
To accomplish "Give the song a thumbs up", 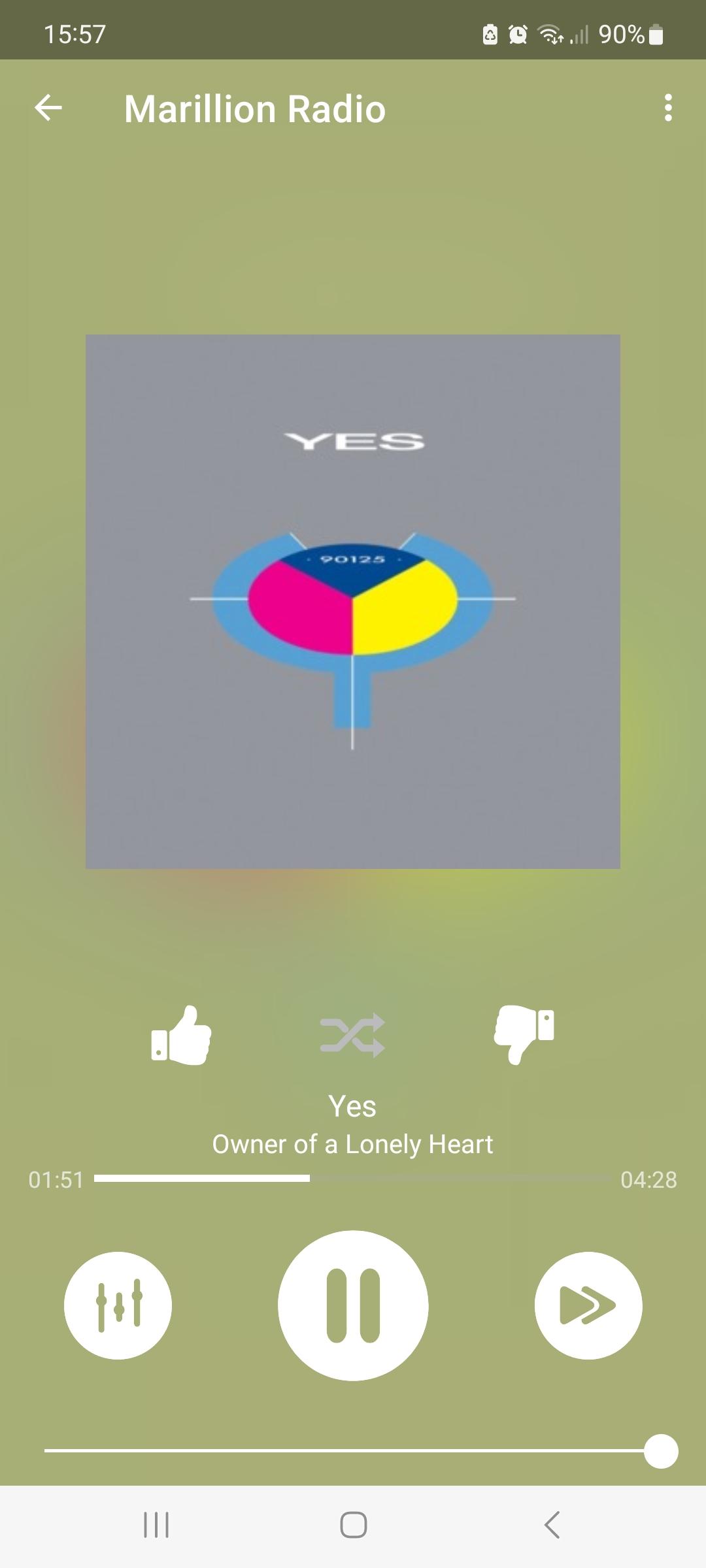I will [x=181, y=1036].
